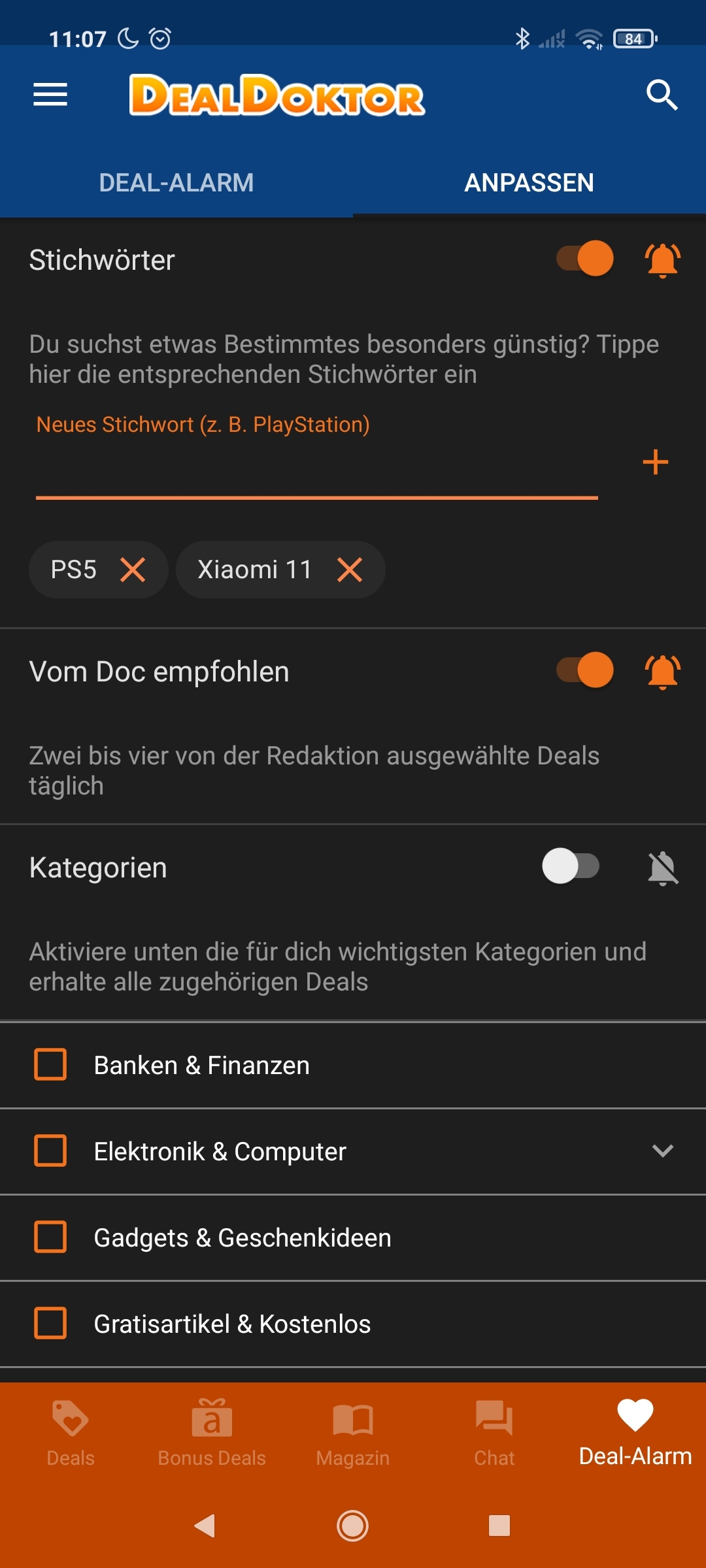Toggle the Stichwörter switch off

(584, 259)
